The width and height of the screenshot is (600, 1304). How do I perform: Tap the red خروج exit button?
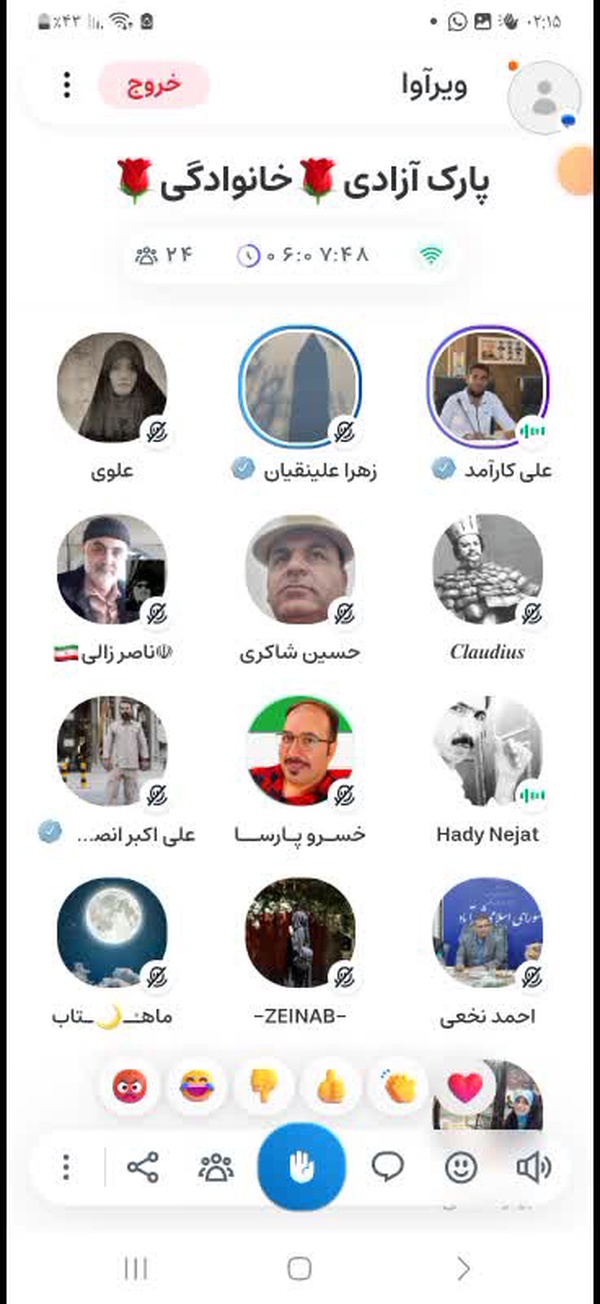pos(154,84)
